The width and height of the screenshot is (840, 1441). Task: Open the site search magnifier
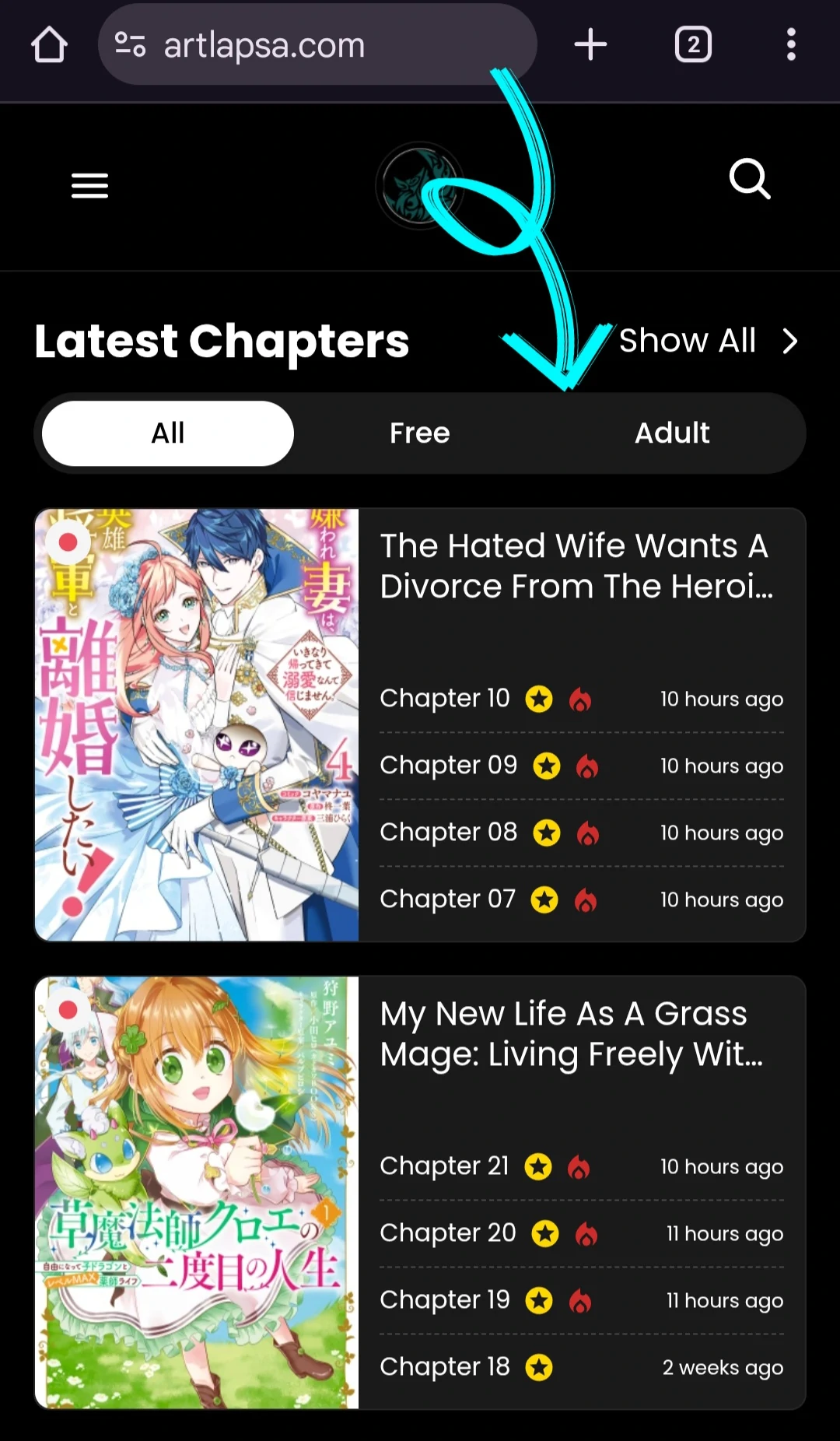coord(750,180)
